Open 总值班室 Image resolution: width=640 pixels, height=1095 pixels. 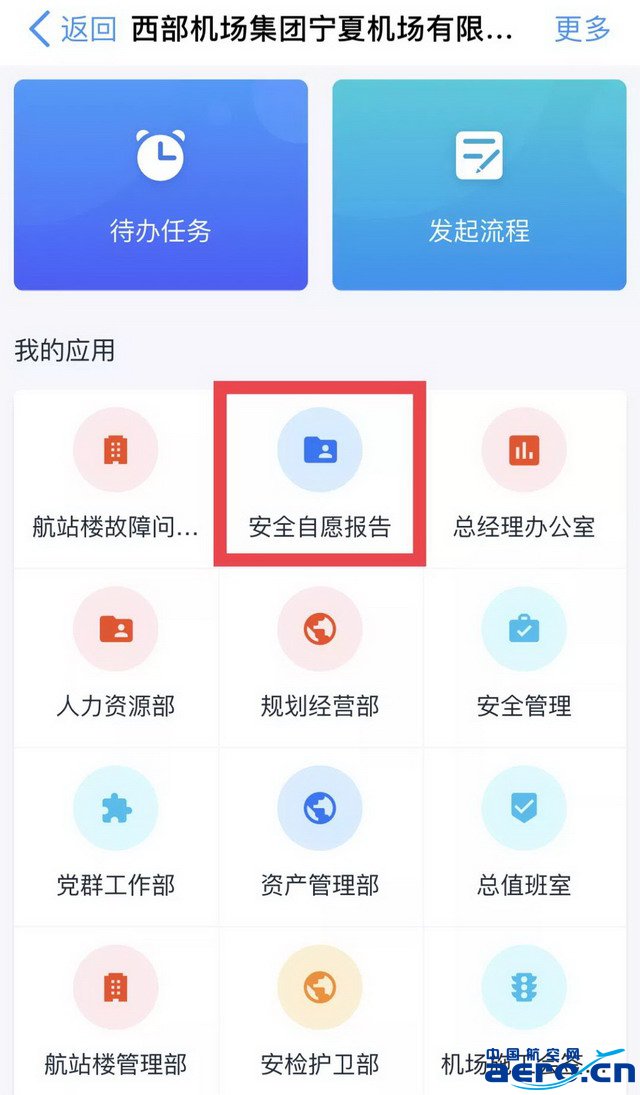(524, 837)
